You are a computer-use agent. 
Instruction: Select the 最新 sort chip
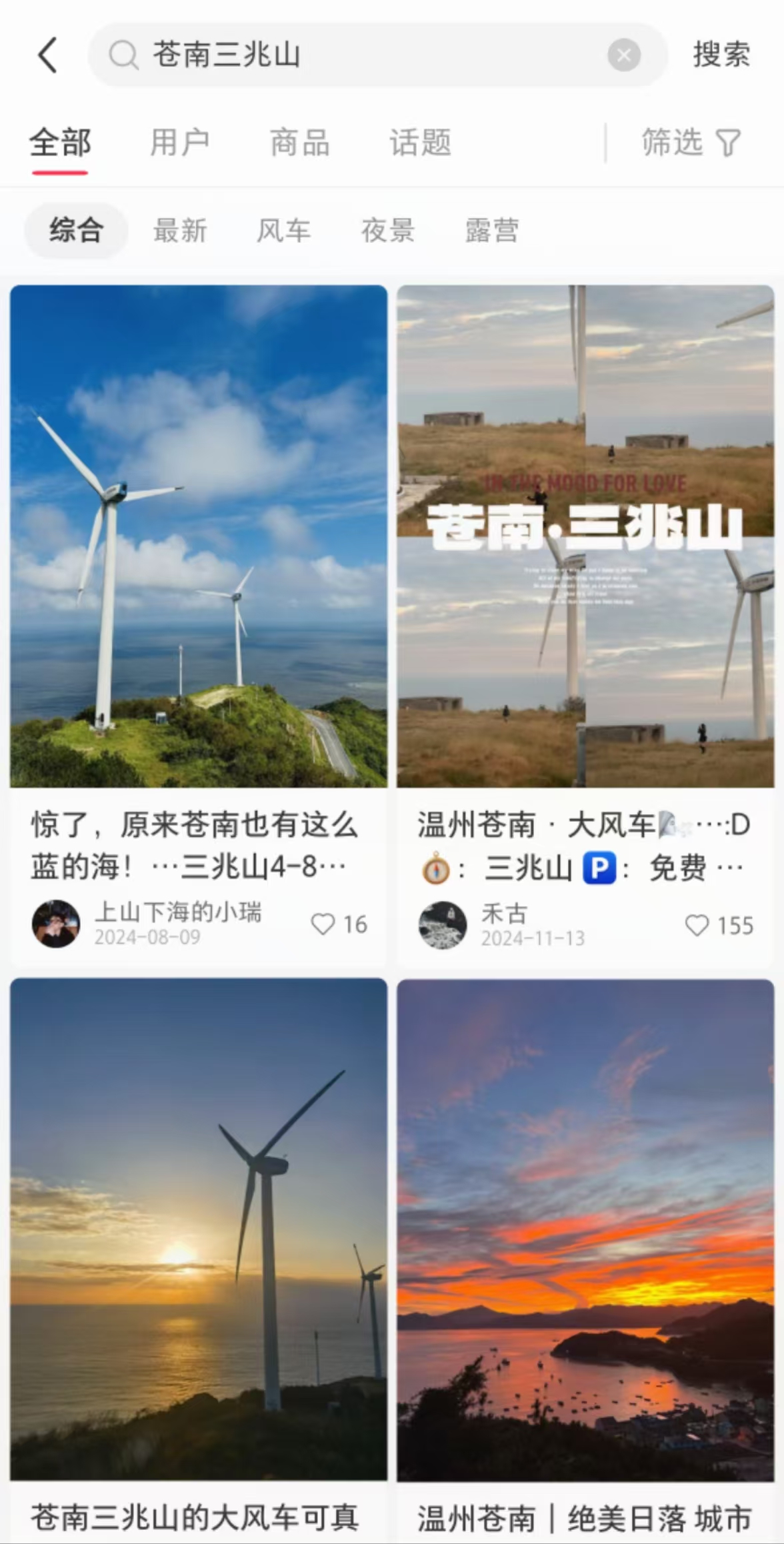(180, 231)
